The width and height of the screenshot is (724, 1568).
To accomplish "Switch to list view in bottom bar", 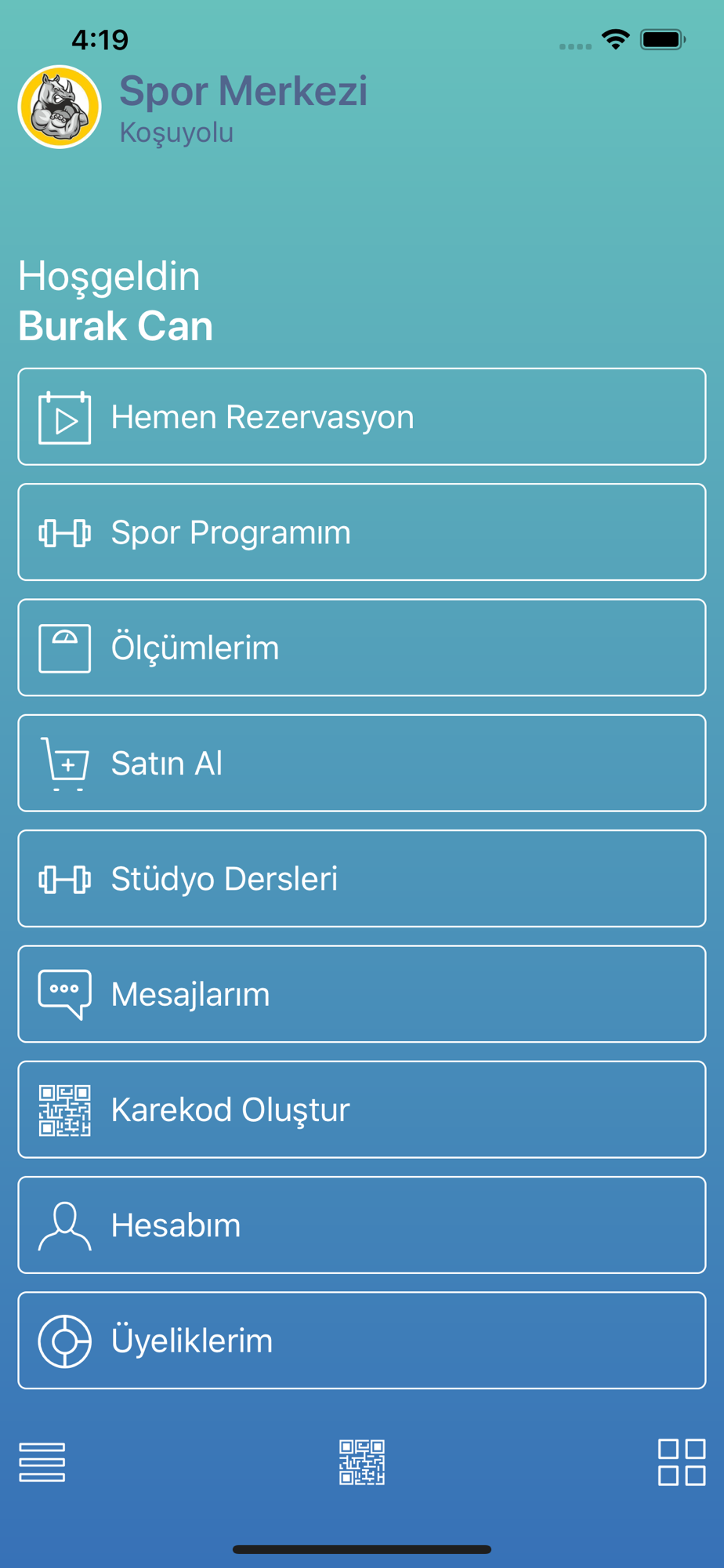I will tap(42, 1462).
